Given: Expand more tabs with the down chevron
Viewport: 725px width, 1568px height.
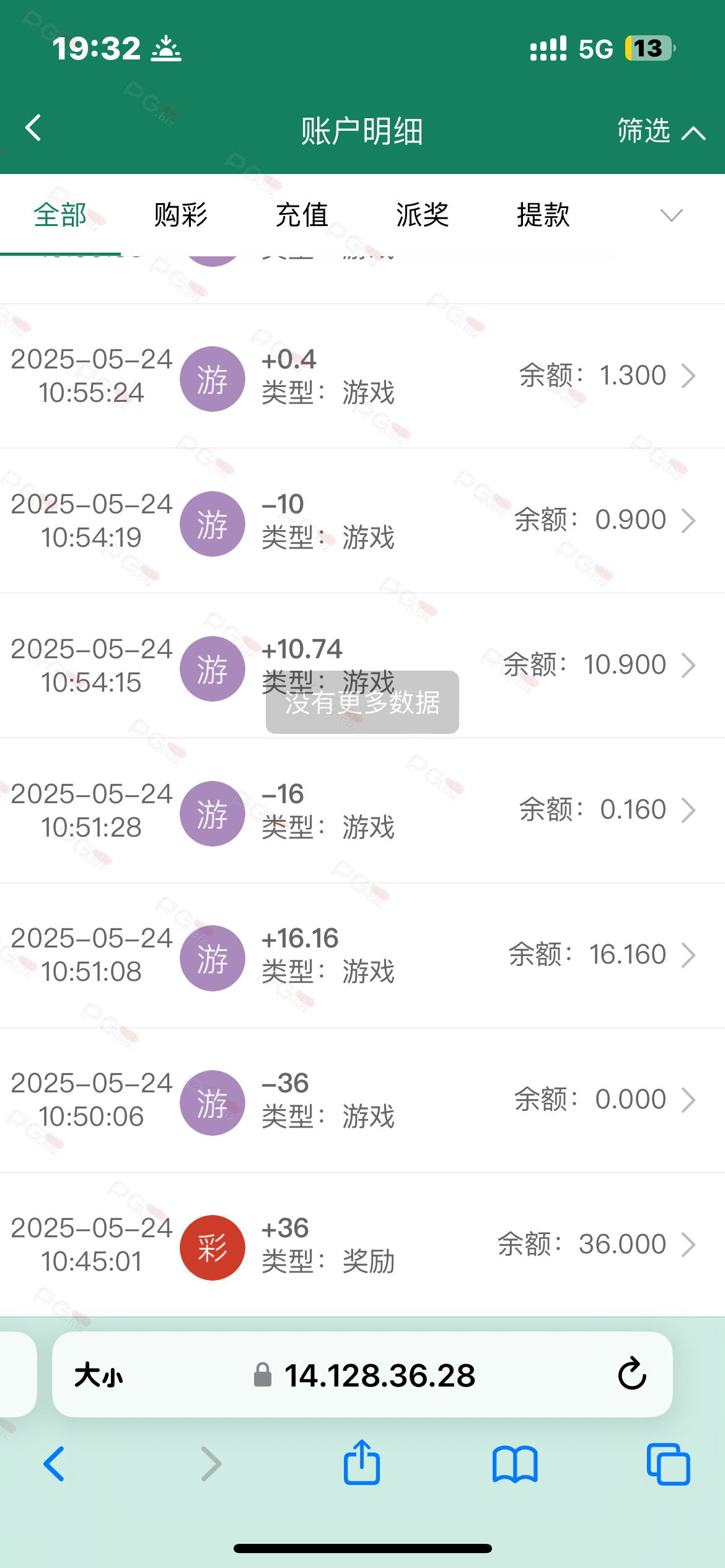Looking at the screenshot, I should 672,215.
